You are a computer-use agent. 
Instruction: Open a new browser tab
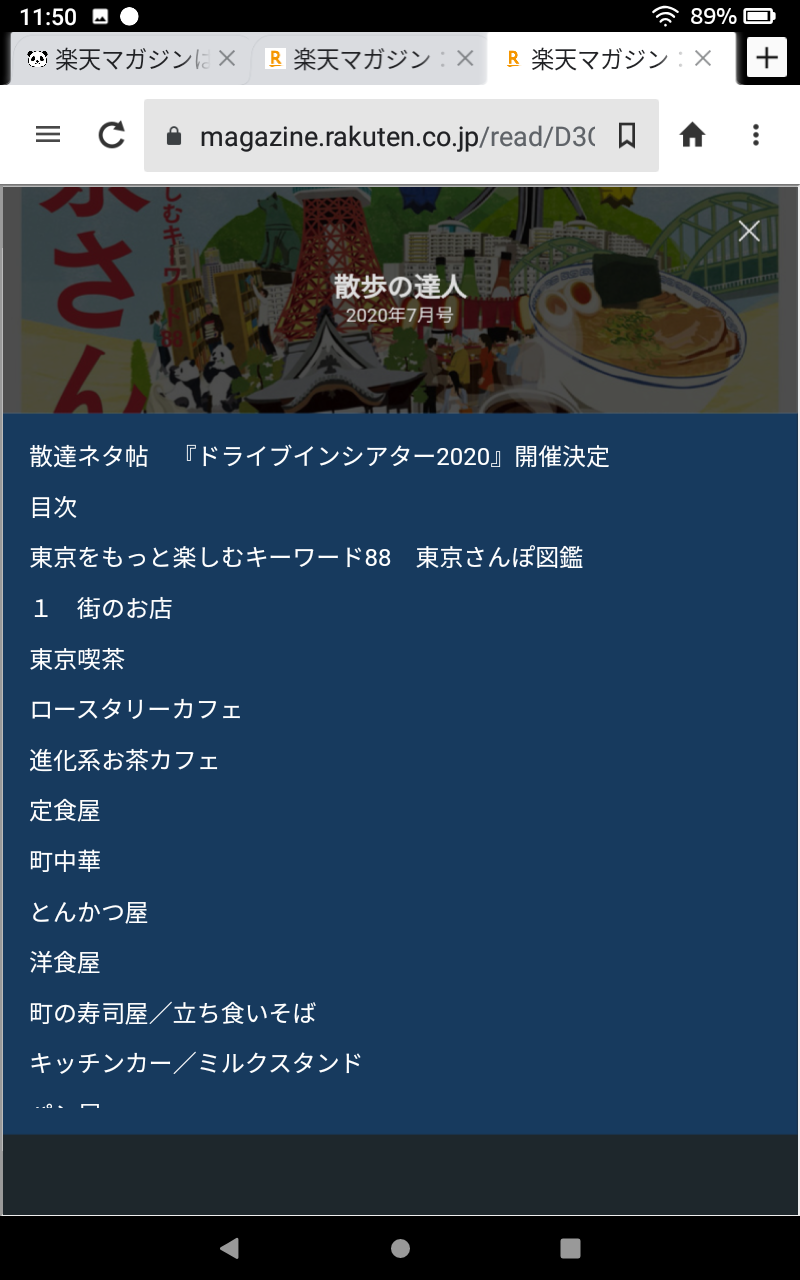[766, 58]
